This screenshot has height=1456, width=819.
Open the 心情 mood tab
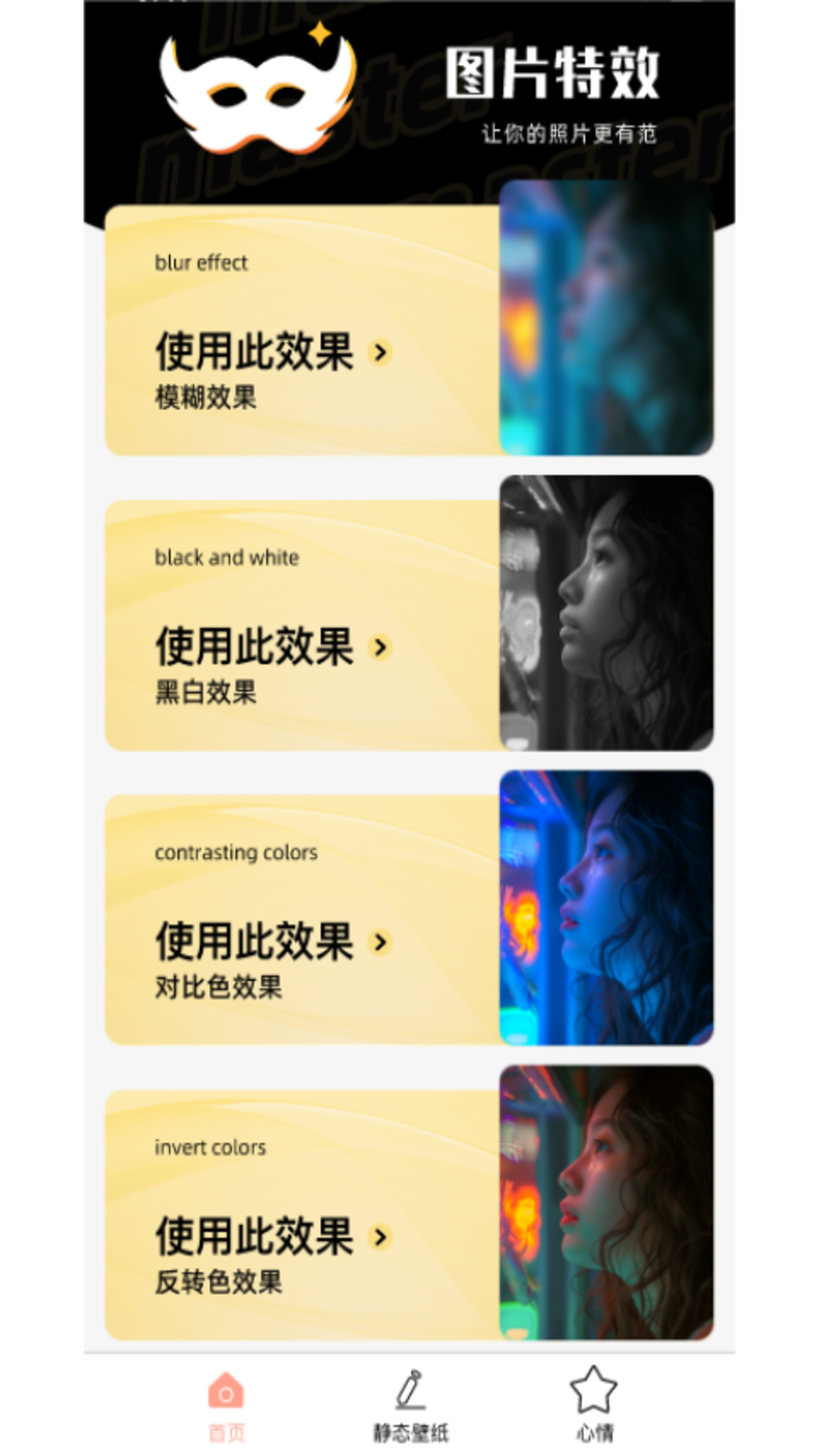click(594, 1405)
